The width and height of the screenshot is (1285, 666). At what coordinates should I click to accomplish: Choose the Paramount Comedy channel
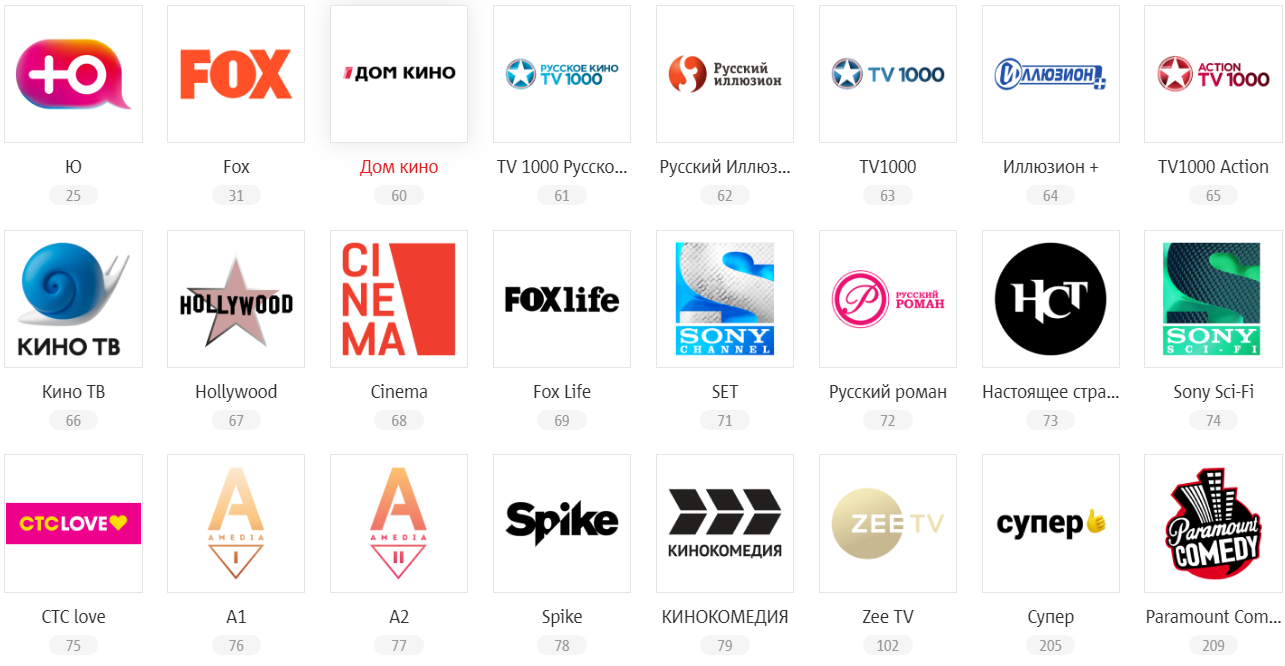click(x=1213, y=524)
